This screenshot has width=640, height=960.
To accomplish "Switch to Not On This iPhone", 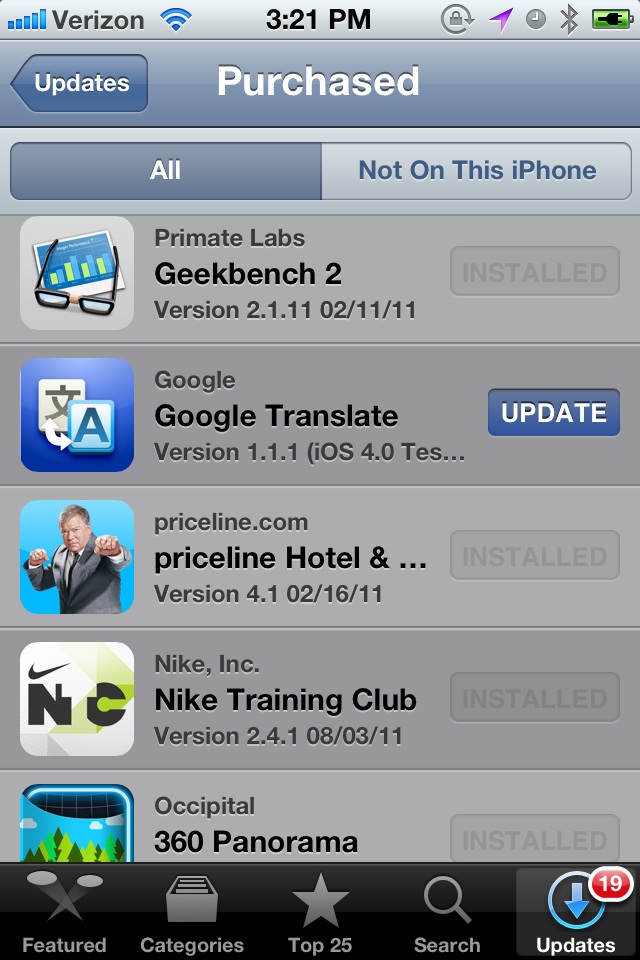I will click(476, 171).
